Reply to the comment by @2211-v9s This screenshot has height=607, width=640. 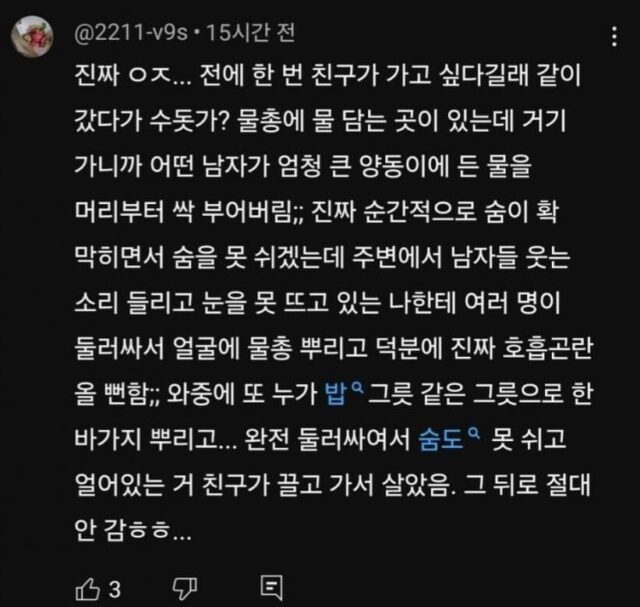pyautogui.click(x=271, y=586)
